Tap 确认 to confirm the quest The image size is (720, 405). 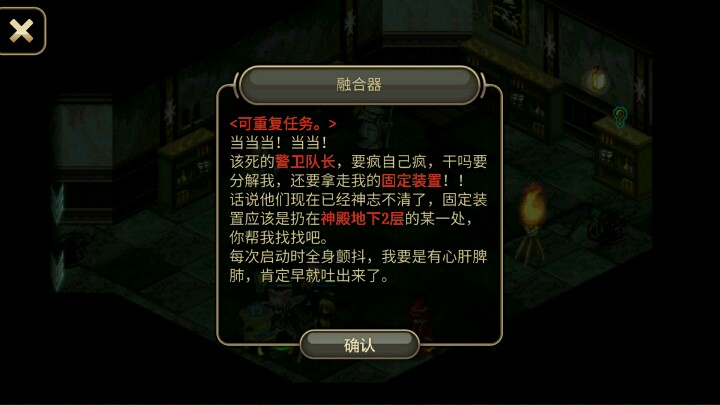point(359,344)
